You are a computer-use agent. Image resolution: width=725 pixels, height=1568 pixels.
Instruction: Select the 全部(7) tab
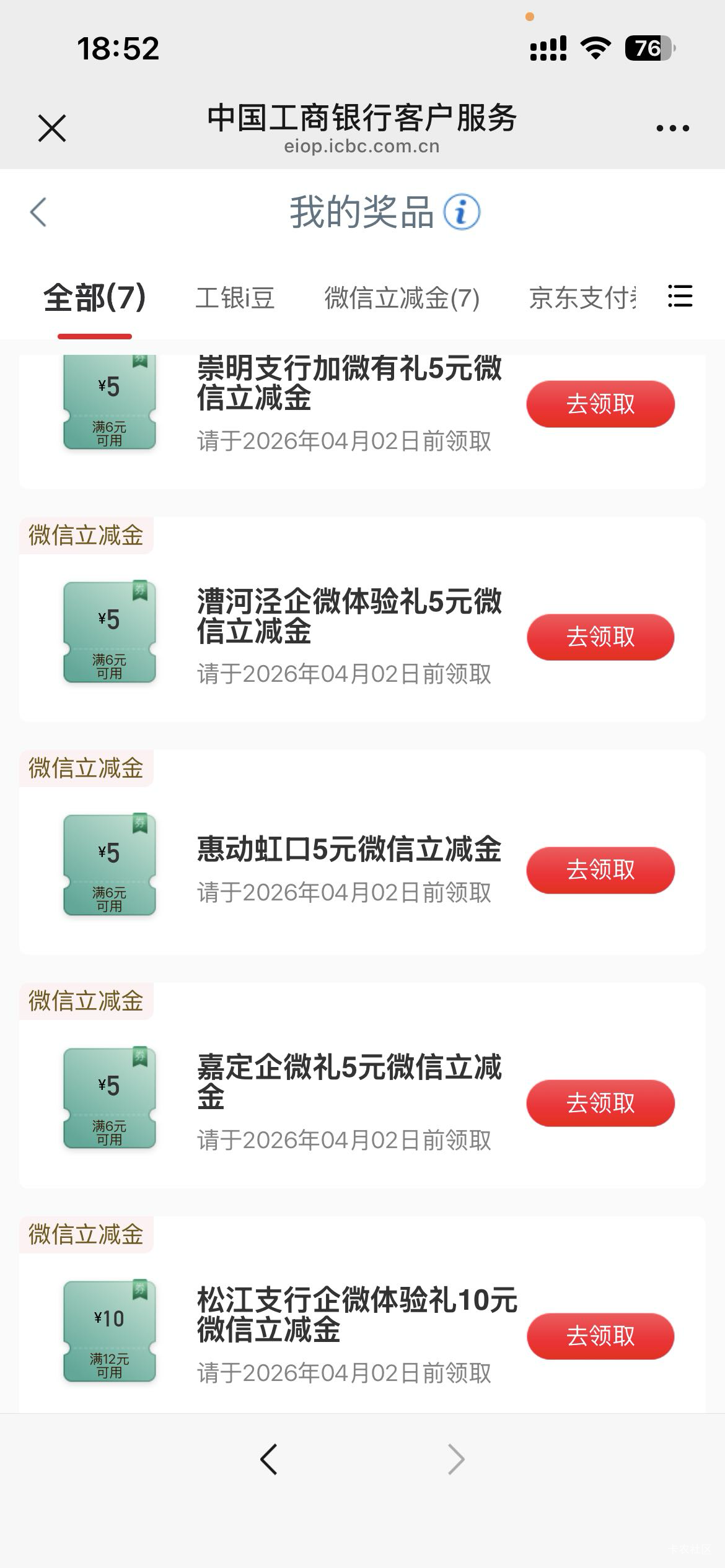click(95, 298)
